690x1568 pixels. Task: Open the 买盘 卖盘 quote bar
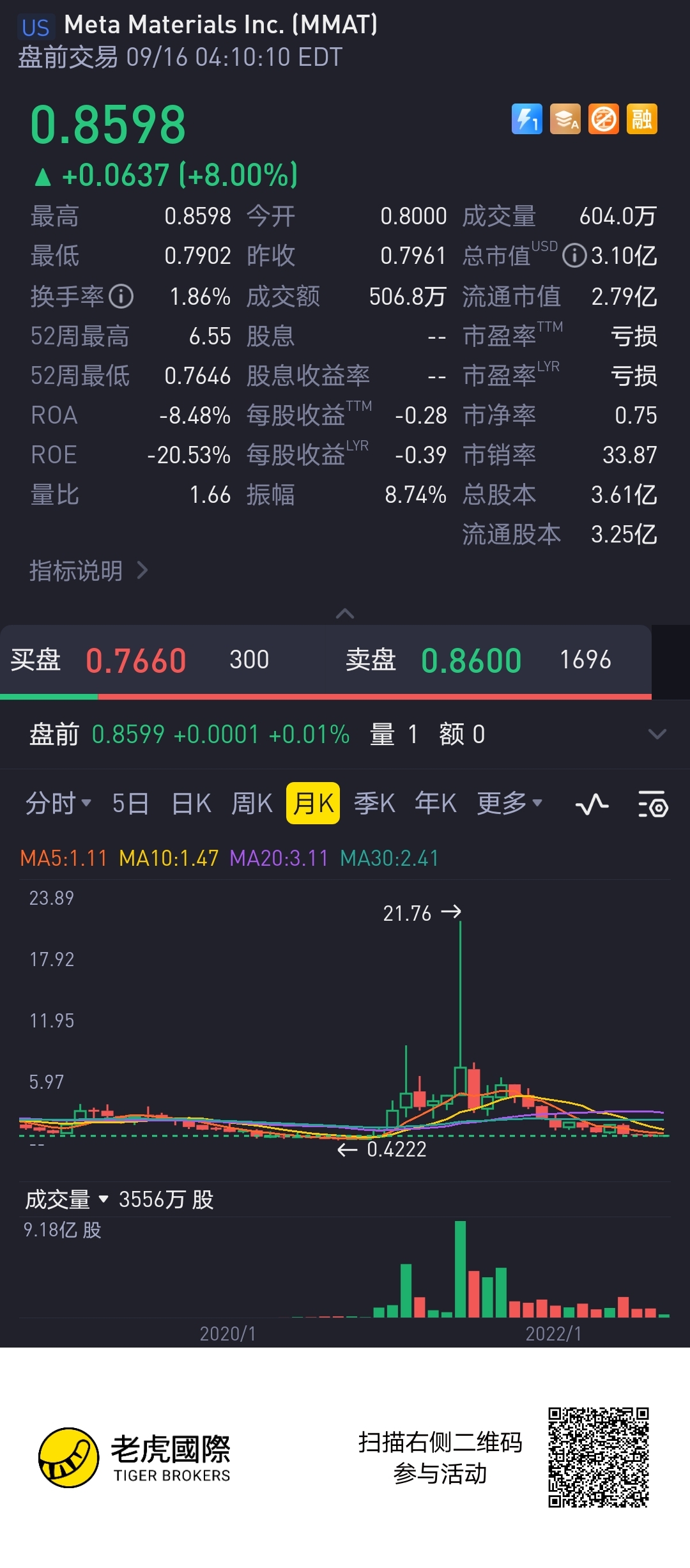pyautogui.click(x=326, y=660)
